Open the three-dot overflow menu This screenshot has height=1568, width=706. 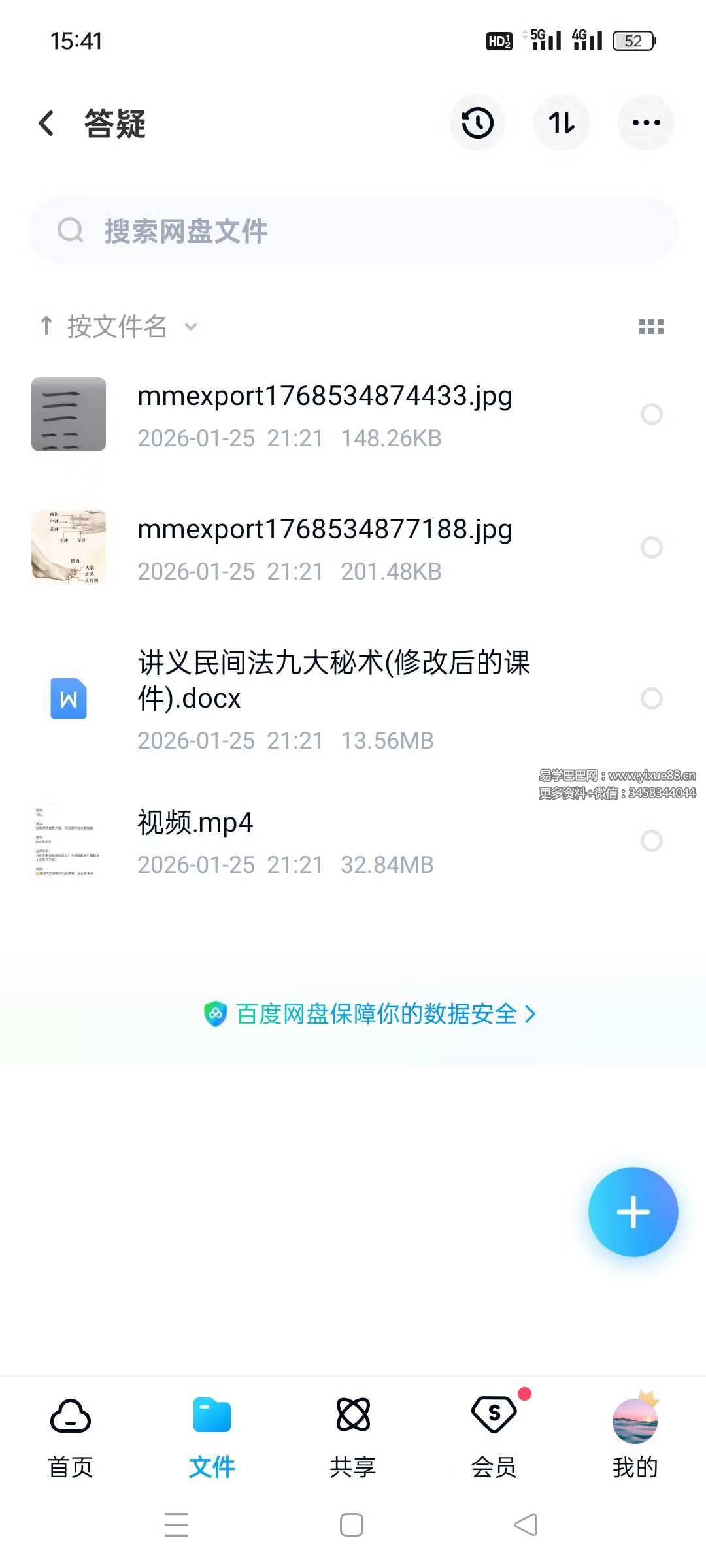point(646,123)
